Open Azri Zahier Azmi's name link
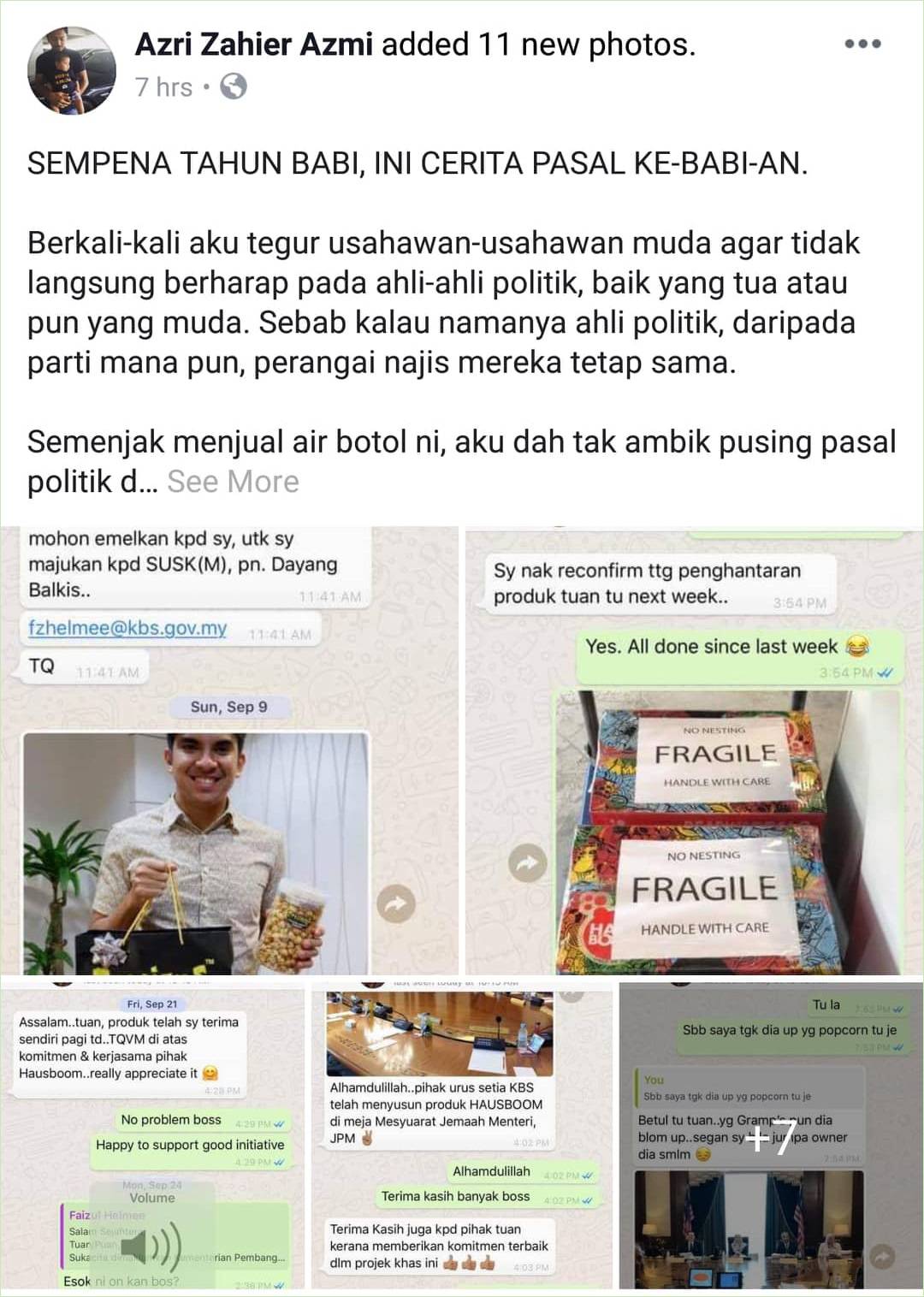924x1297 pixels. pyautogui.click(x=254, y=44)
